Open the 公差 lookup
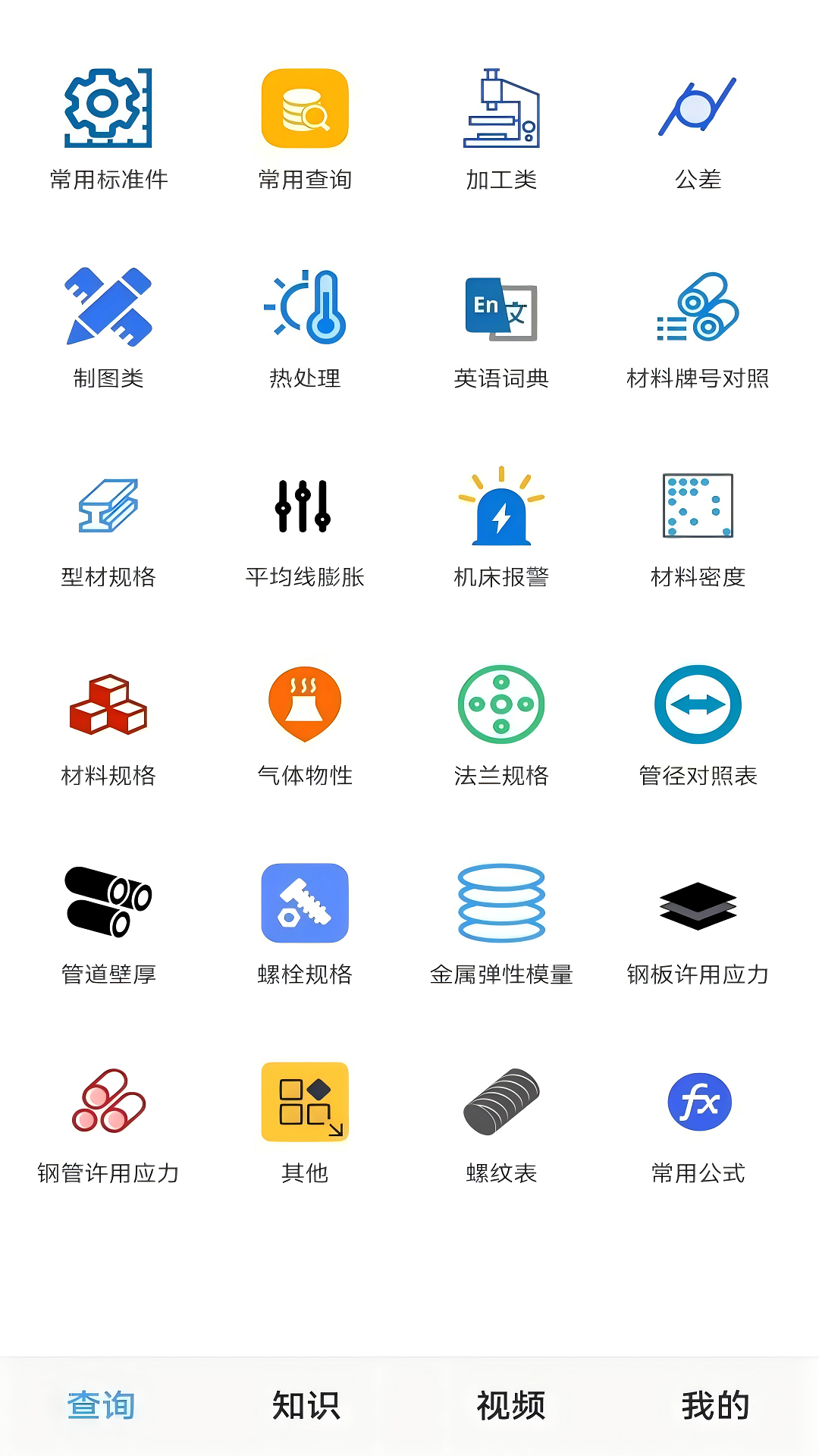Screen dimensions: 819x1456 [x=698, y=129]
